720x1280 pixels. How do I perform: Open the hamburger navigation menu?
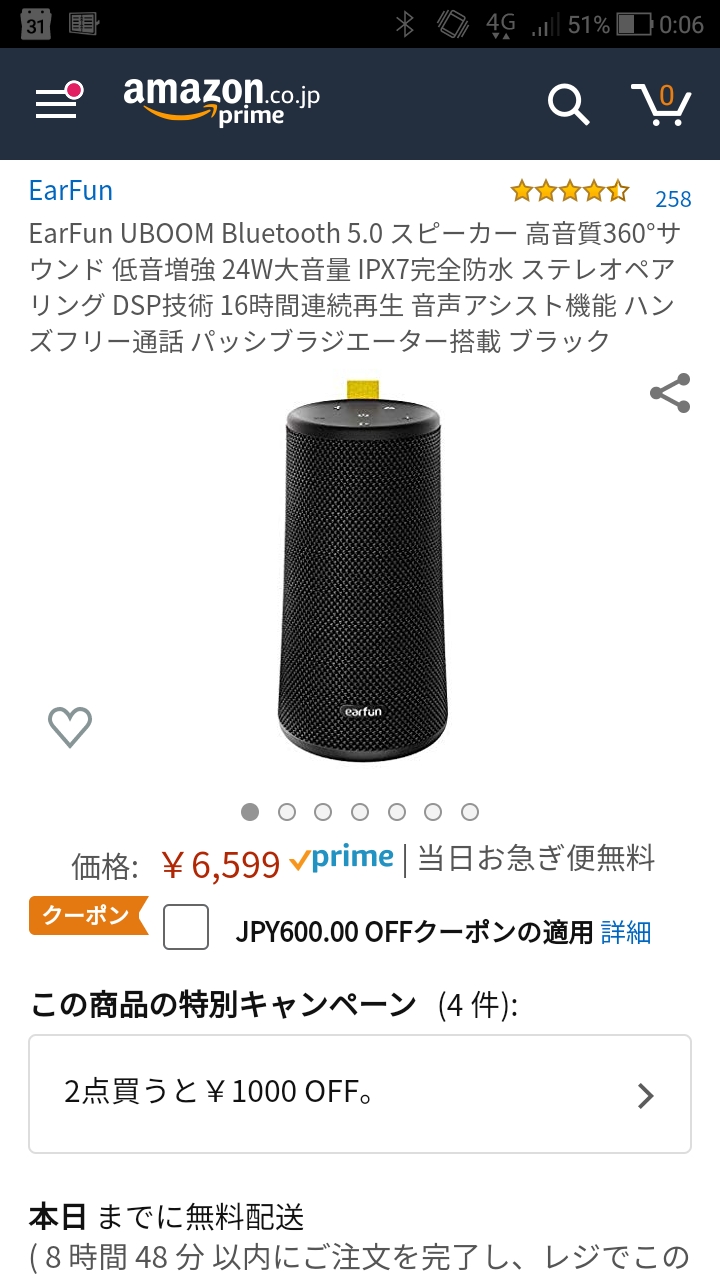57,103
